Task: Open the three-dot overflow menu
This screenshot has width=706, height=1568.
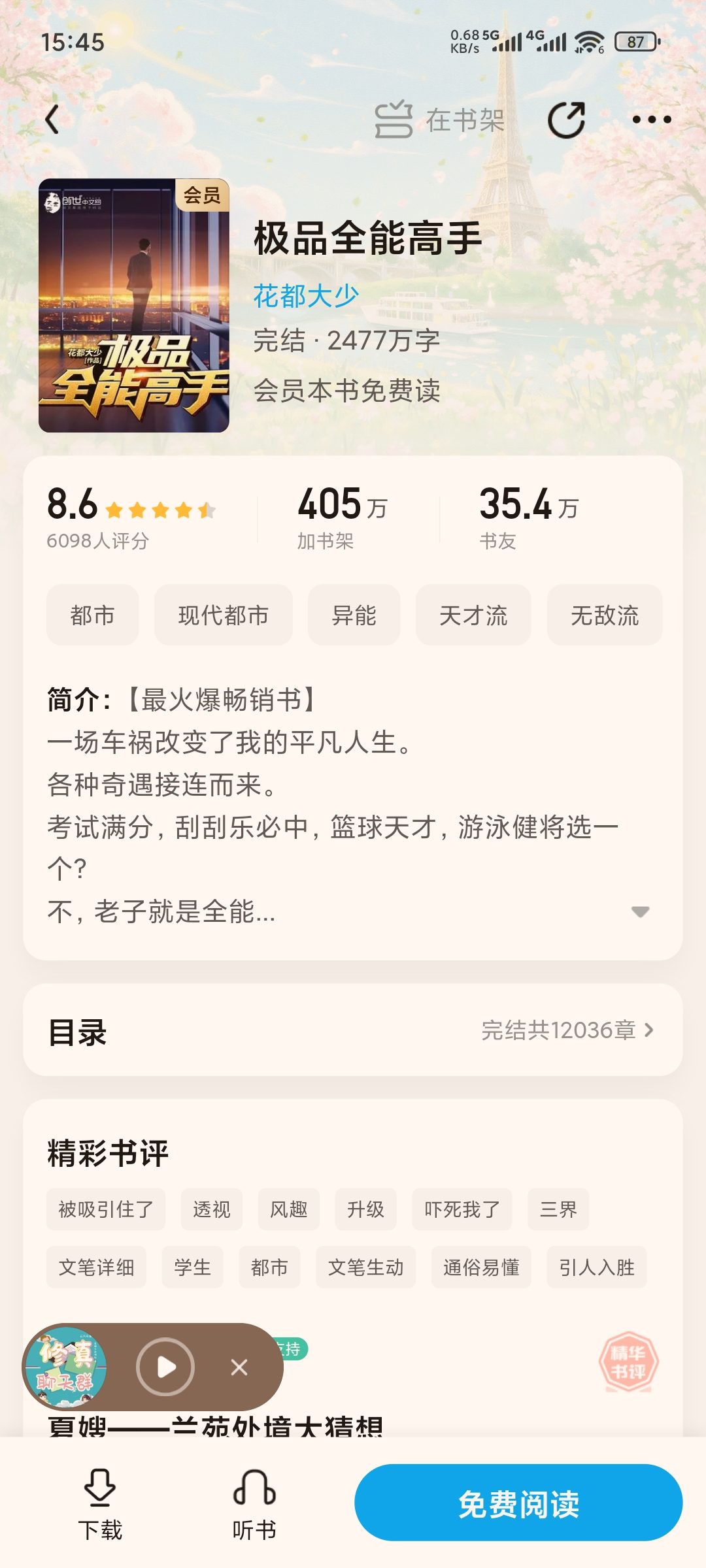Action: [652, 120]
